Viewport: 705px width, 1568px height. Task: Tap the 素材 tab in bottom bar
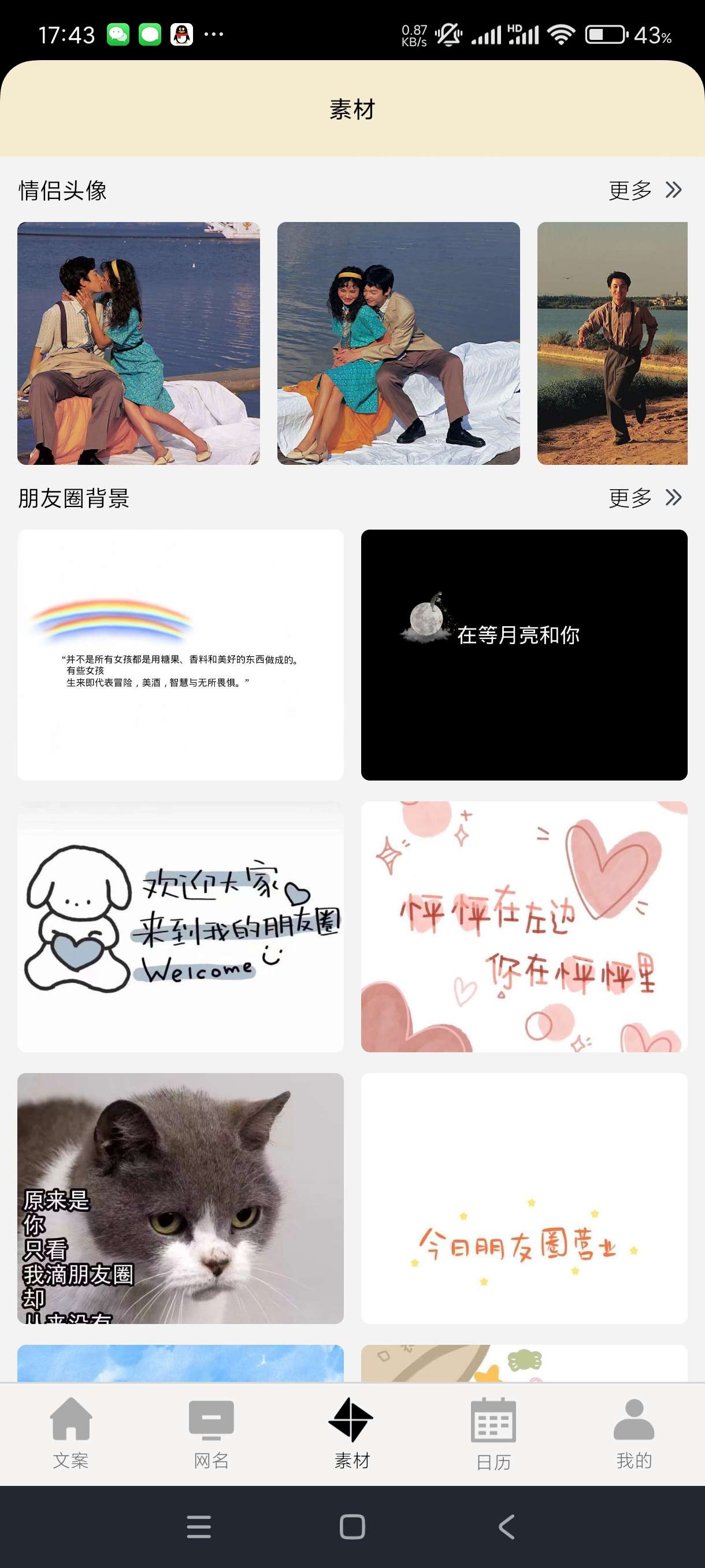pyautogui.click(x=351, y=1432)
